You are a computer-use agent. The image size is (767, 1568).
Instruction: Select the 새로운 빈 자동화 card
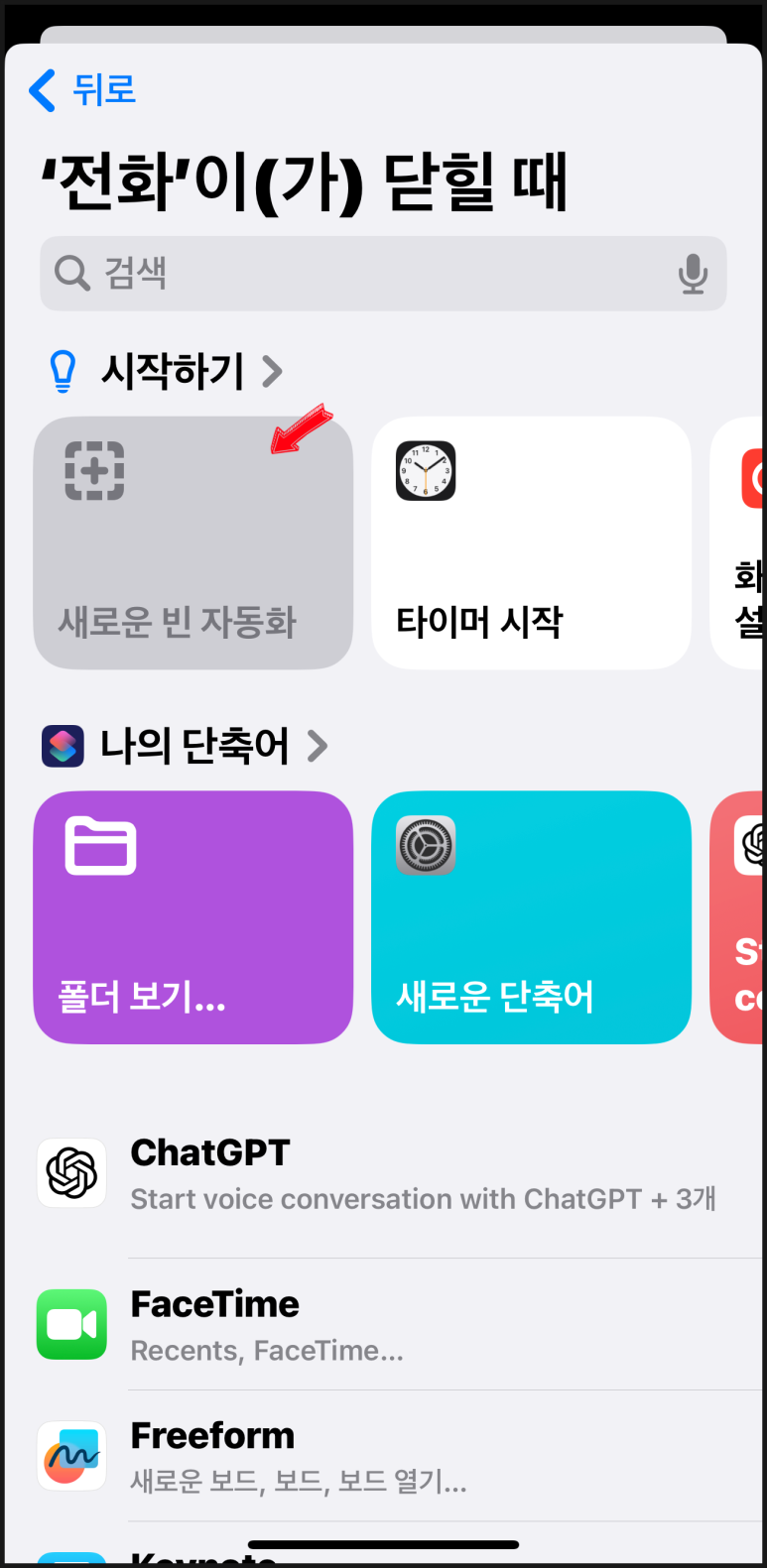pos(193,543)
